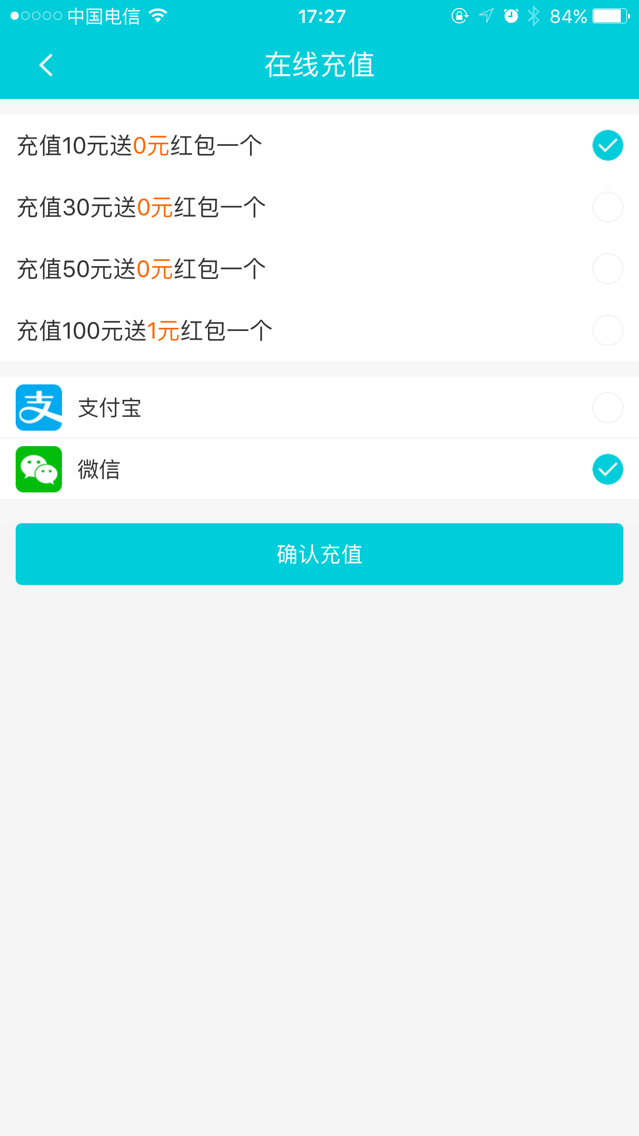This screenshot has height=1136, width=639.
Task: Pick the 充值50元 recharge option
Action: pyautogui.click(x=607, y=269)
